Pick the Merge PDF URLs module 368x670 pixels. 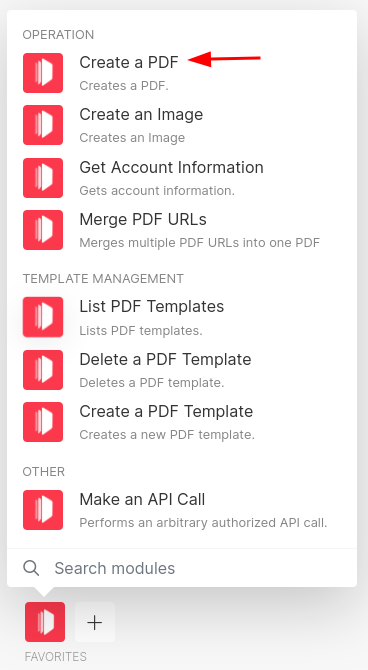(x=182, y=230)
